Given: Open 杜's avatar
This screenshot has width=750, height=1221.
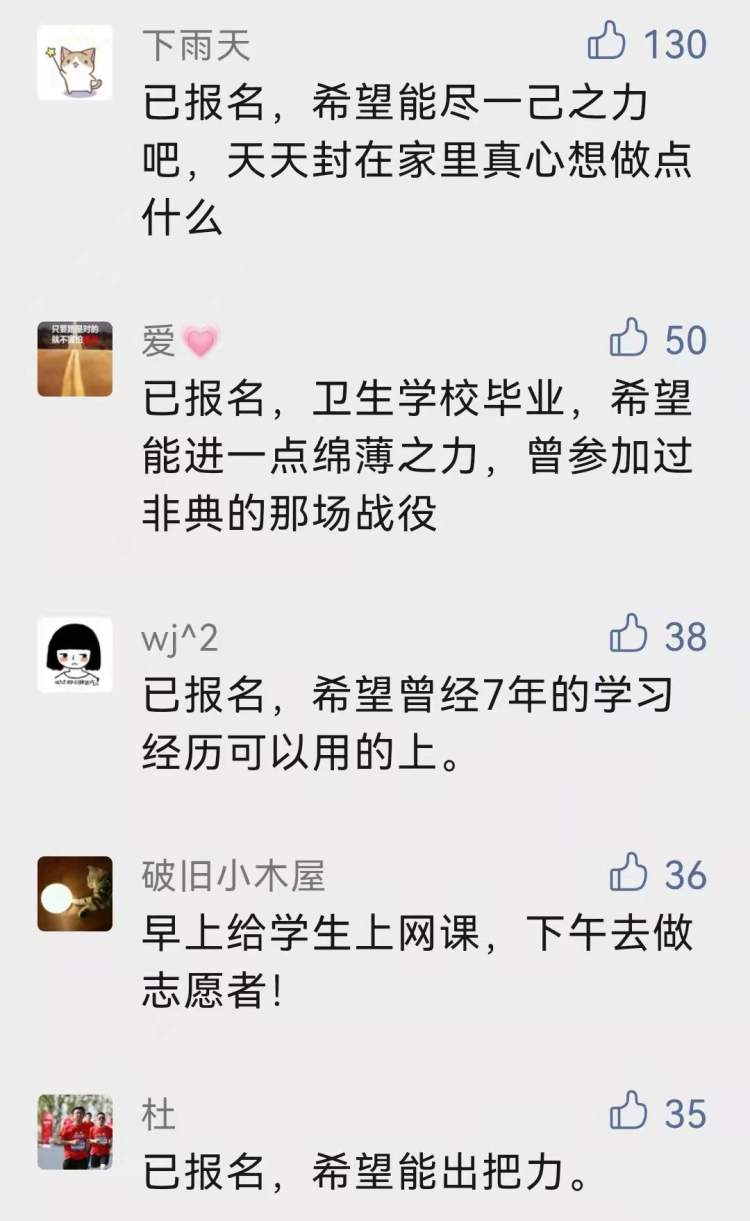Looking at the screenshot, I should point(75,1132).
